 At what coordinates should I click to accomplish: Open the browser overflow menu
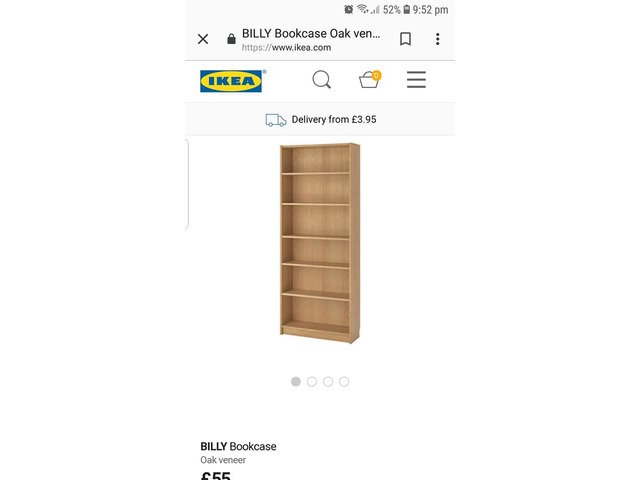437,39
